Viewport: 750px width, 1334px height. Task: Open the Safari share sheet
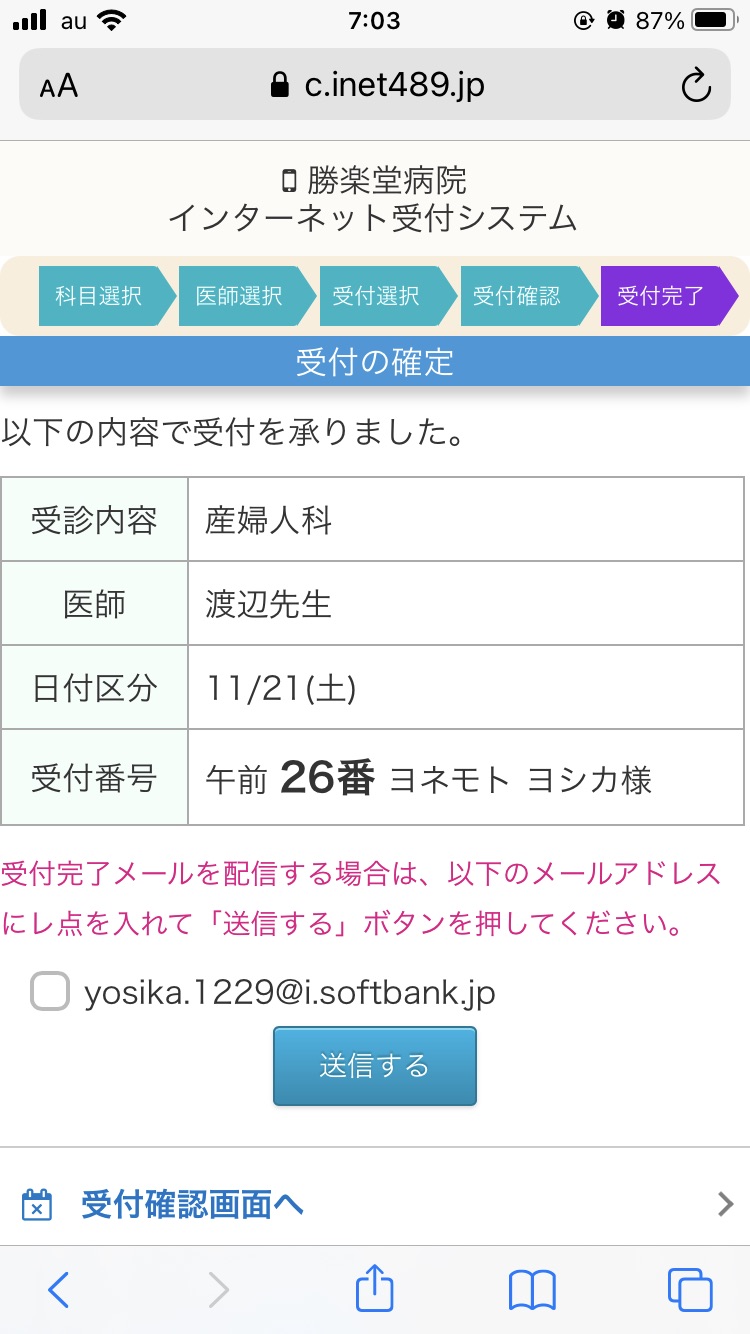(375, 1287)
